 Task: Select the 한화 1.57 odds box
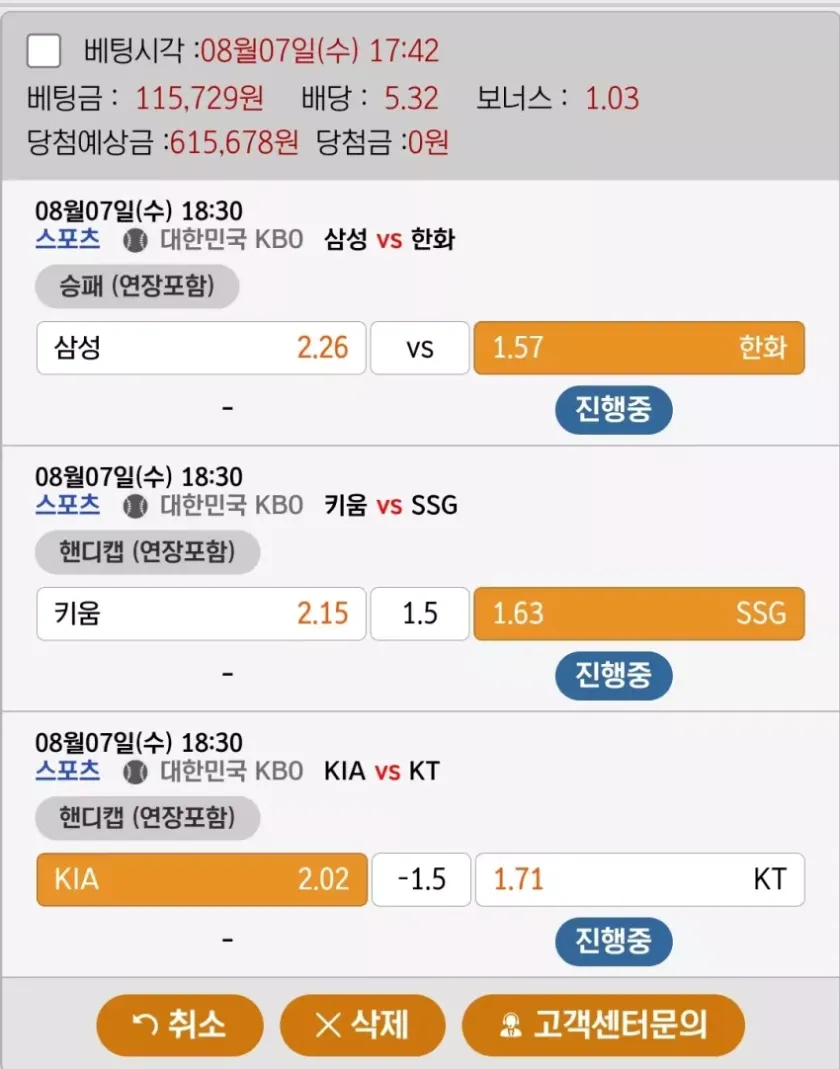pyautogui.click(x=639, y=348)
